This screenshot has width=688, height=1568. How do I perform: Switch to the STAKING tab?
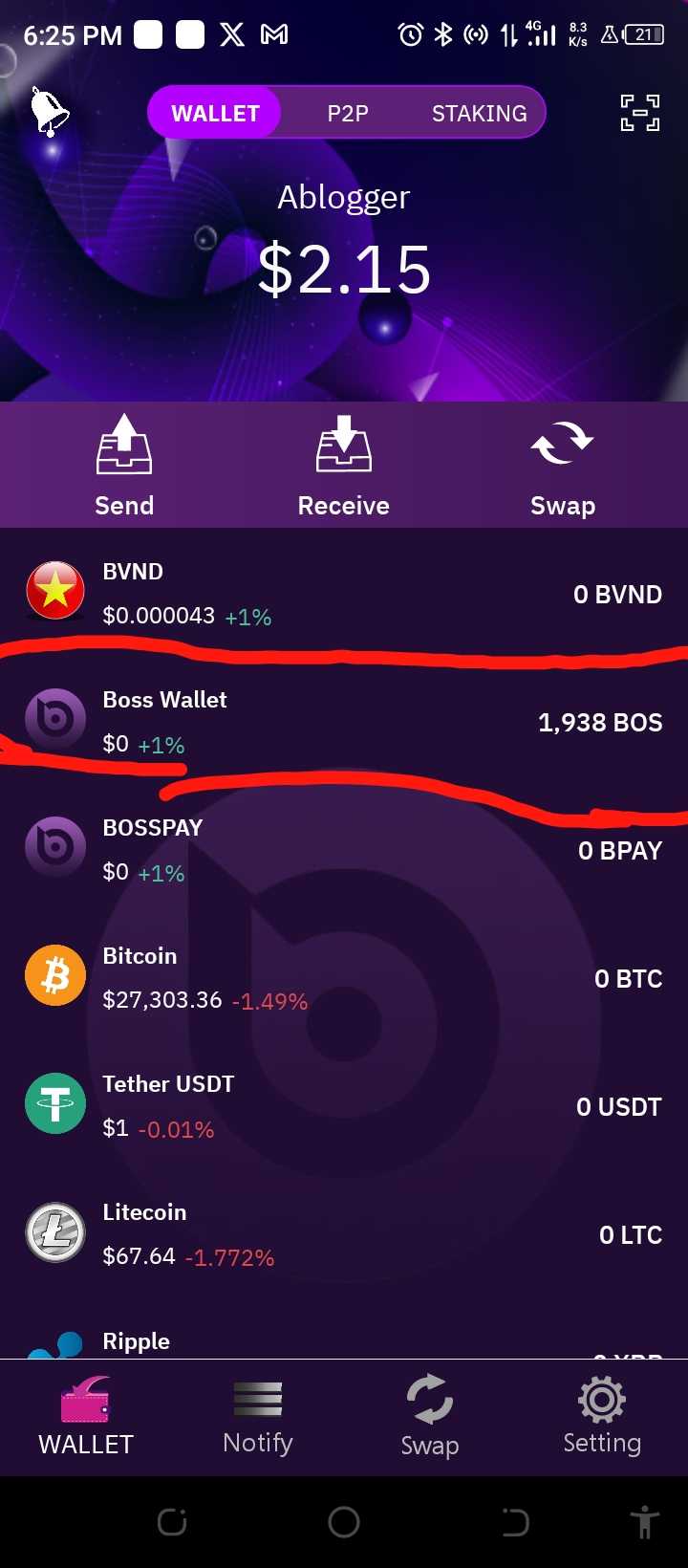[479, 113]
